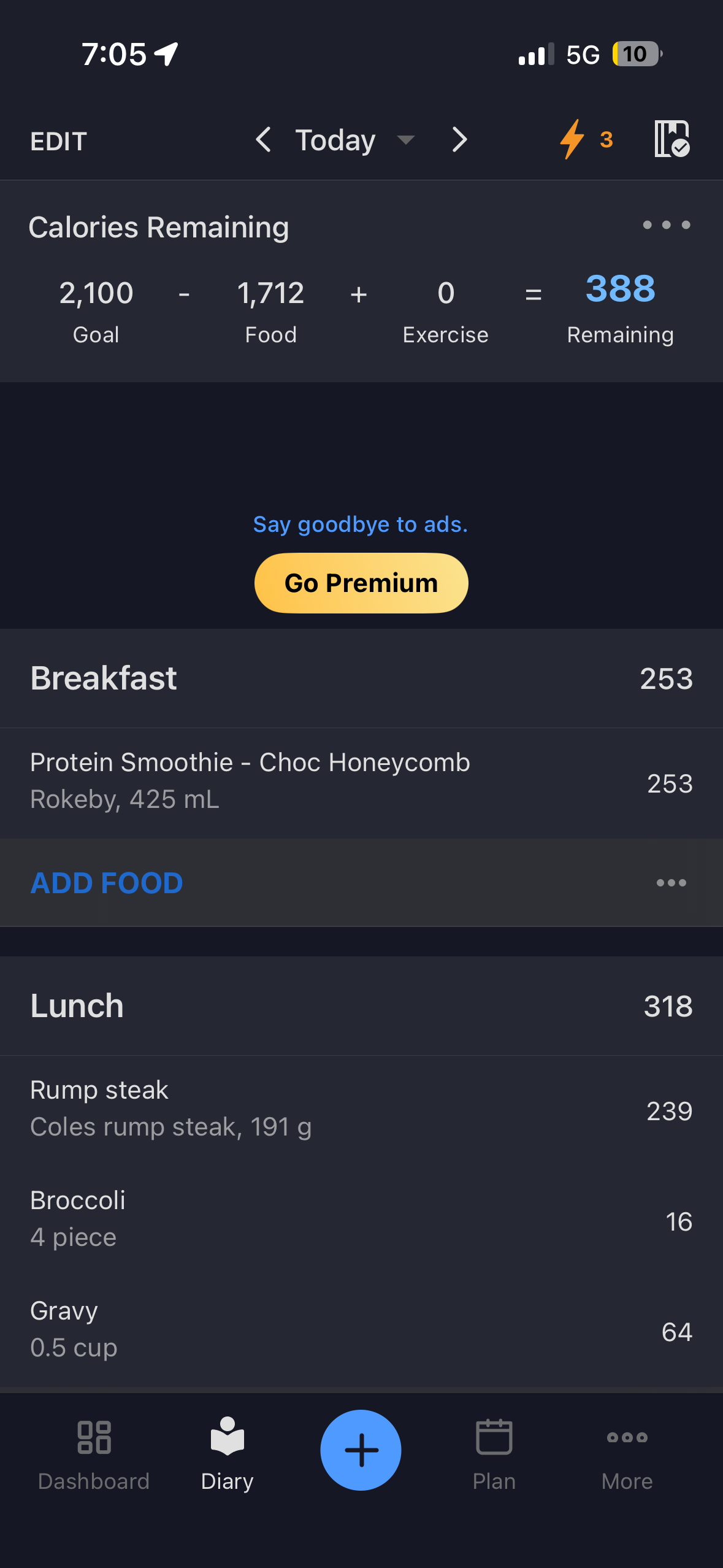The image size is (723, 1568).
Task: Open the streak lightning icon
Action: [x=586, y=140]
